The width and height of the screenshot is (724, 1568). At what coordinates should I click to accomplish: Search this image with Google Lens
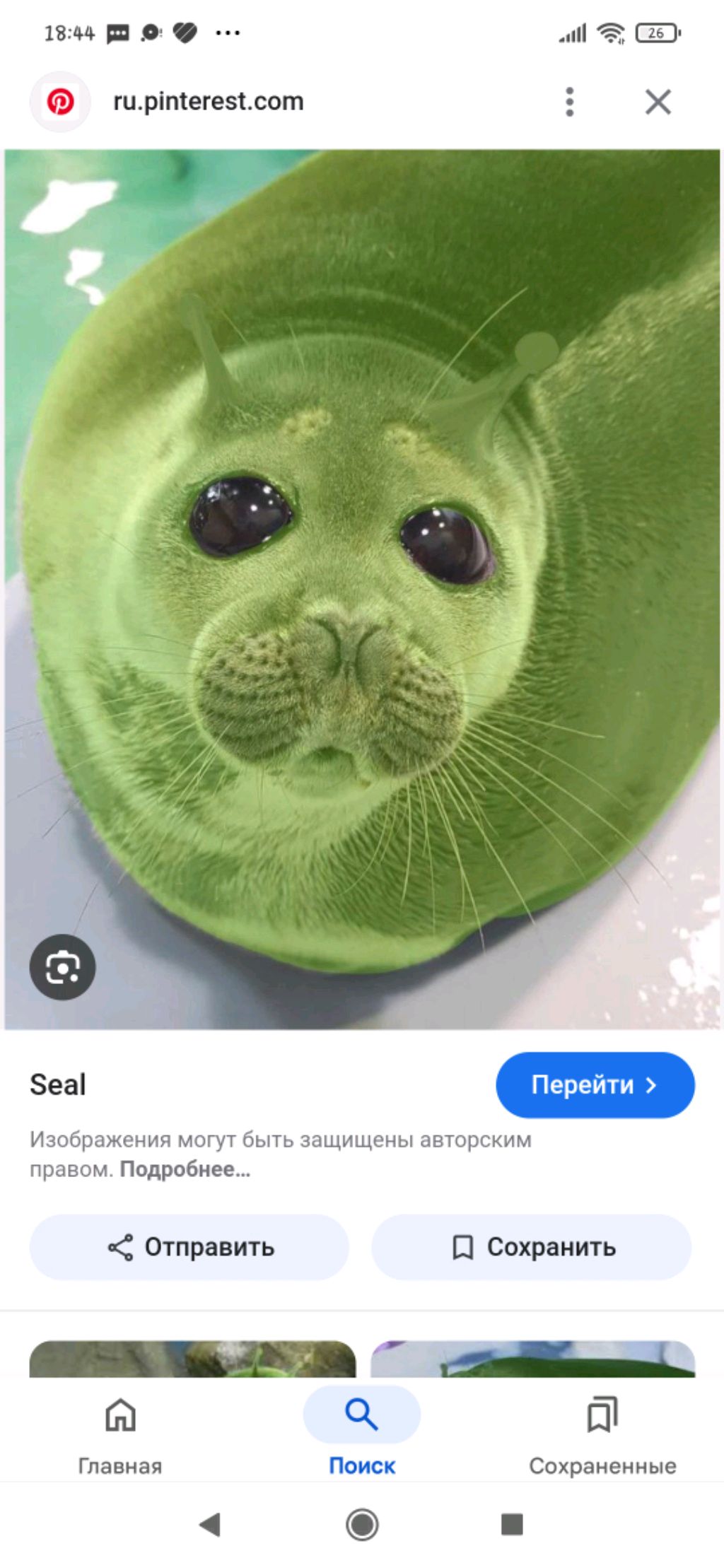pyautogui.click(x=62, y=966)
